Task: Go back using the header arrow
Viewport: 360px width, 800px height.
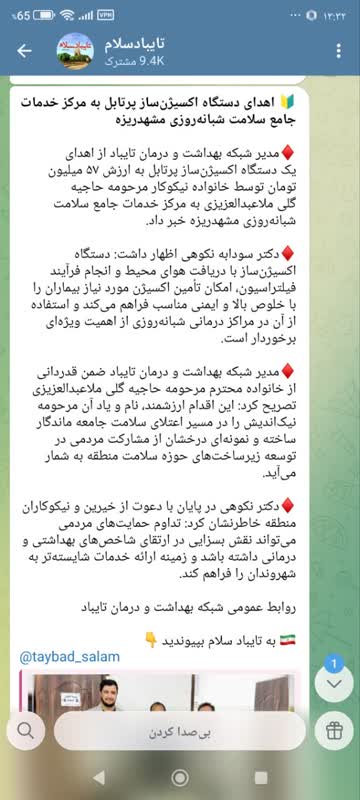Action: (x=24, y=51)
